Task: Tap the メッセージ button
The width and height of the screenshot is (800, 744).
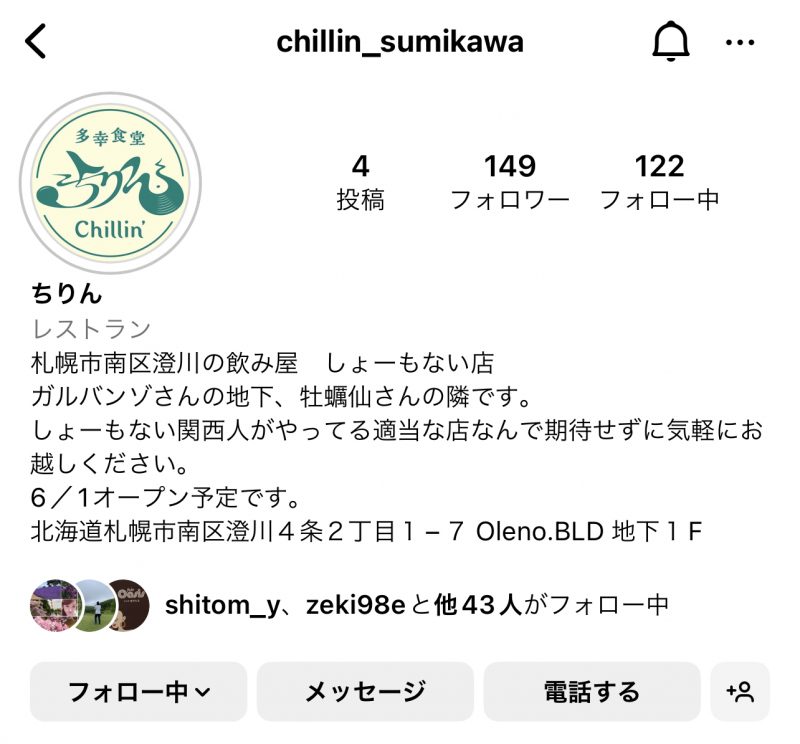Action: click(365, 691)
